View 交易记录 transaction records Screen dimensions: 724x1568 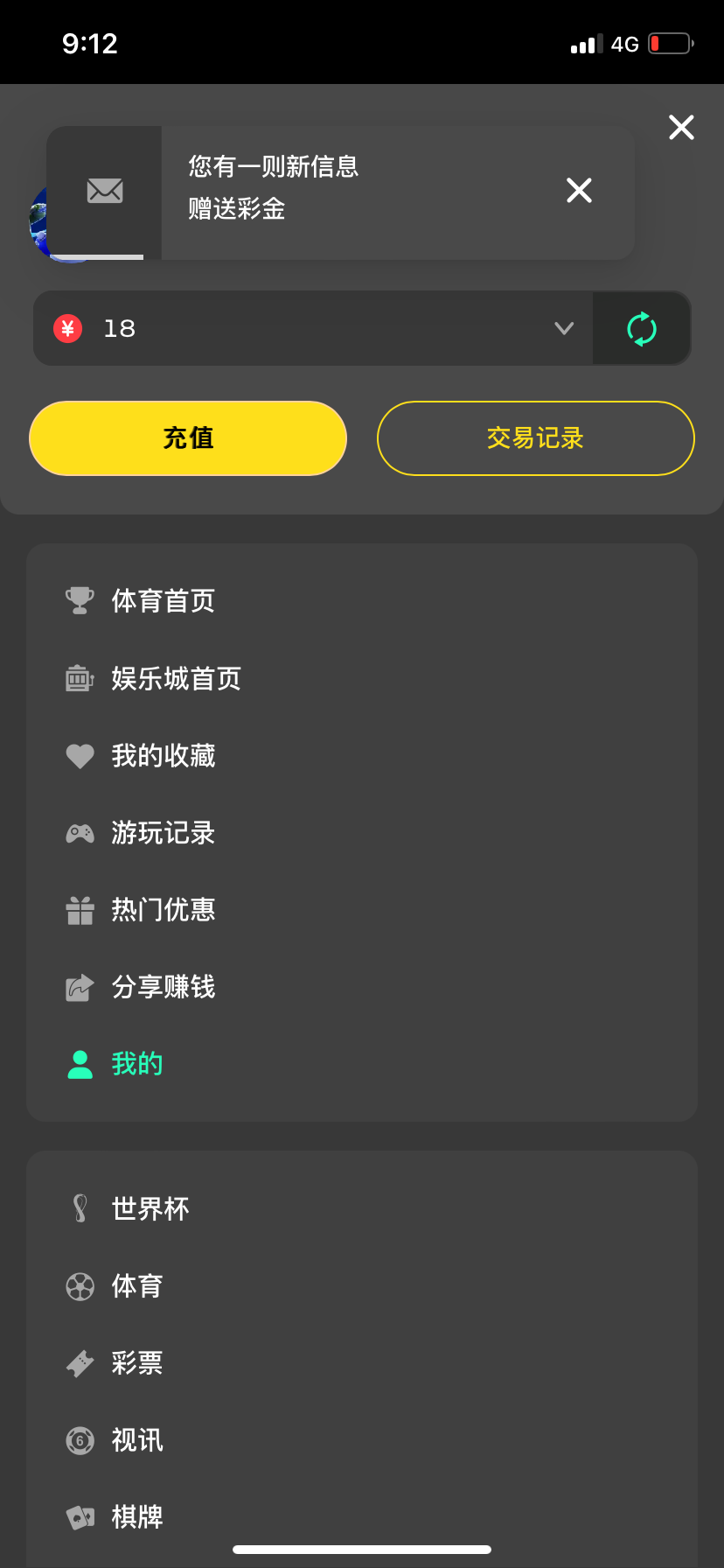[535, 437]
